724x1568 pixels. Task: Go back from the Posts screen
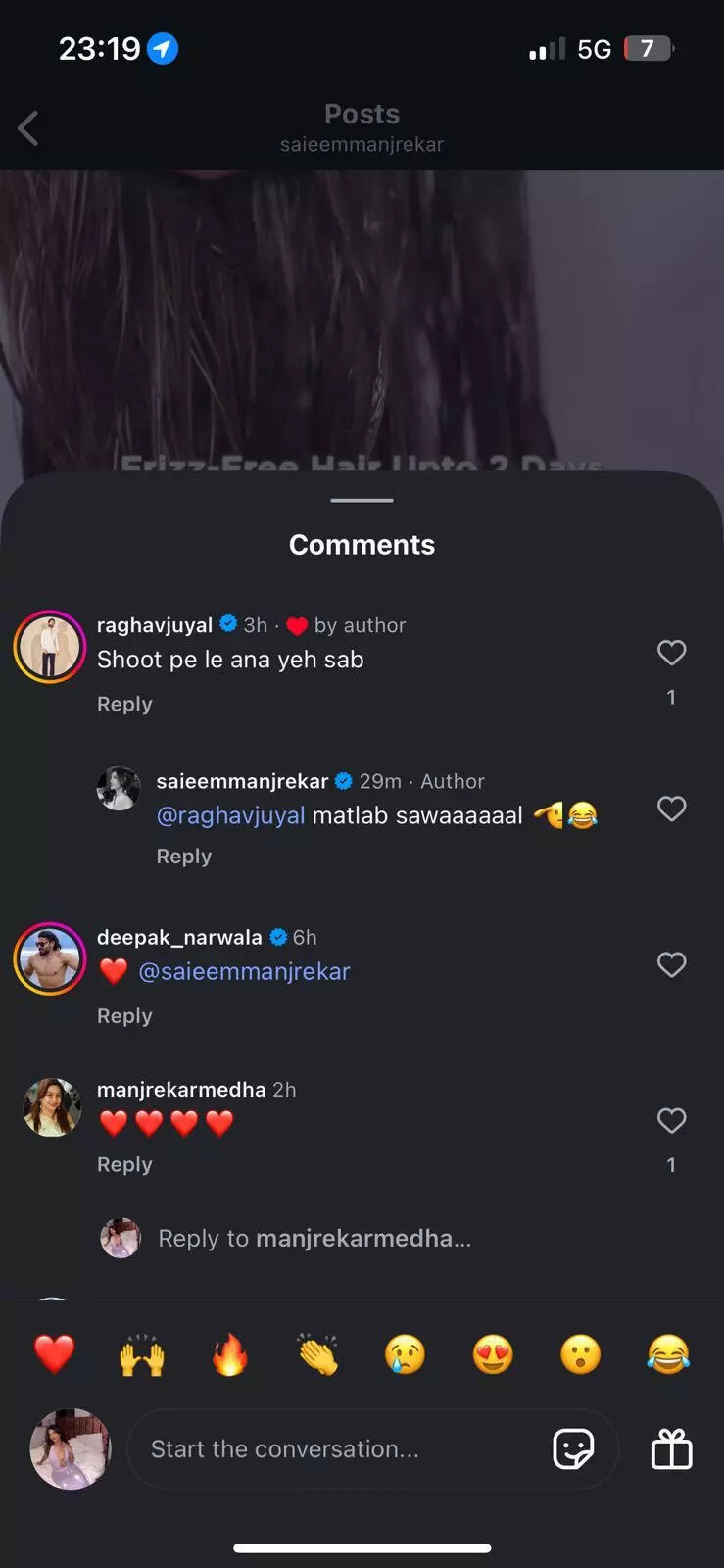pos(28,128)
